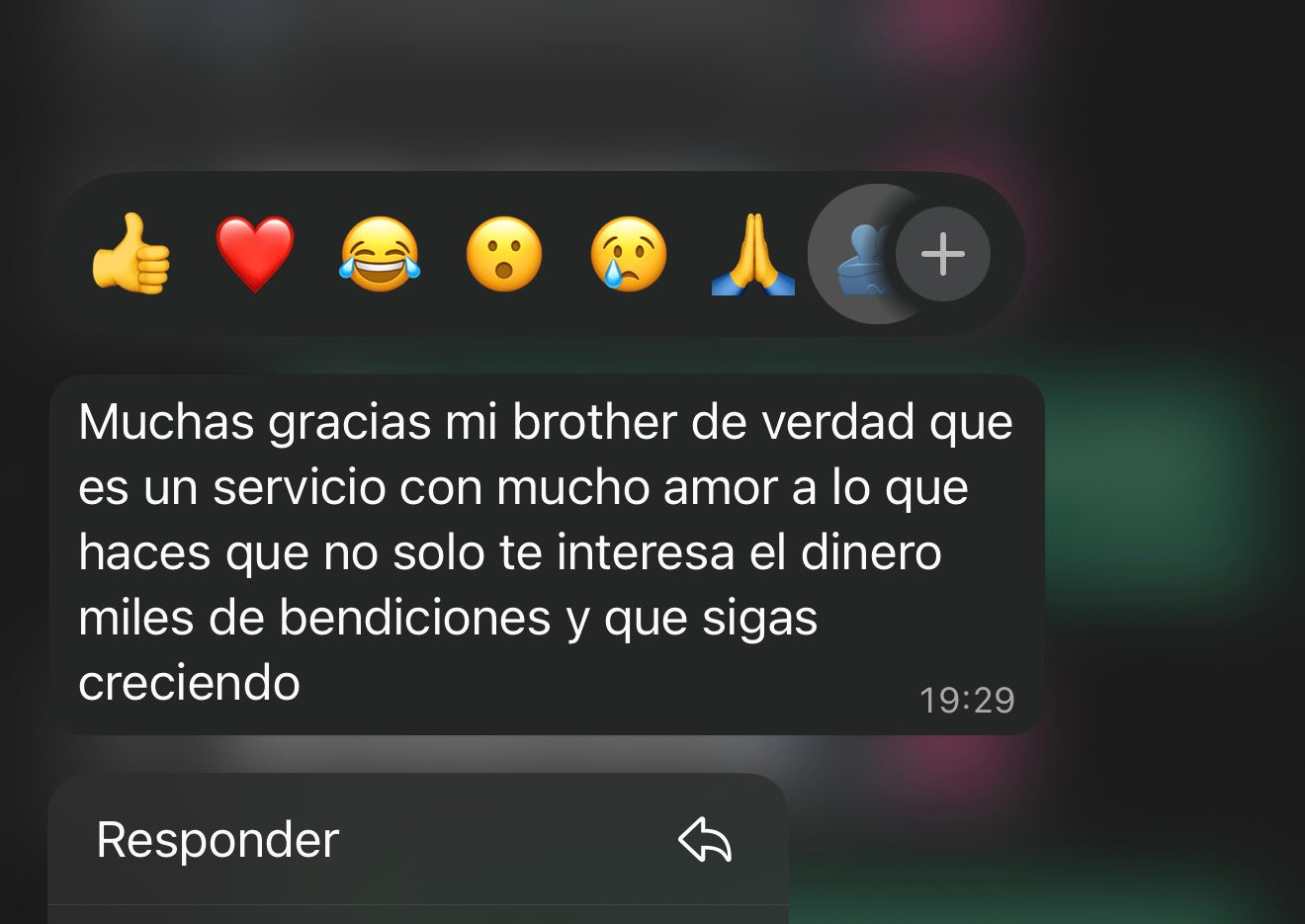React with the red heart emoji

pos(255,255)
